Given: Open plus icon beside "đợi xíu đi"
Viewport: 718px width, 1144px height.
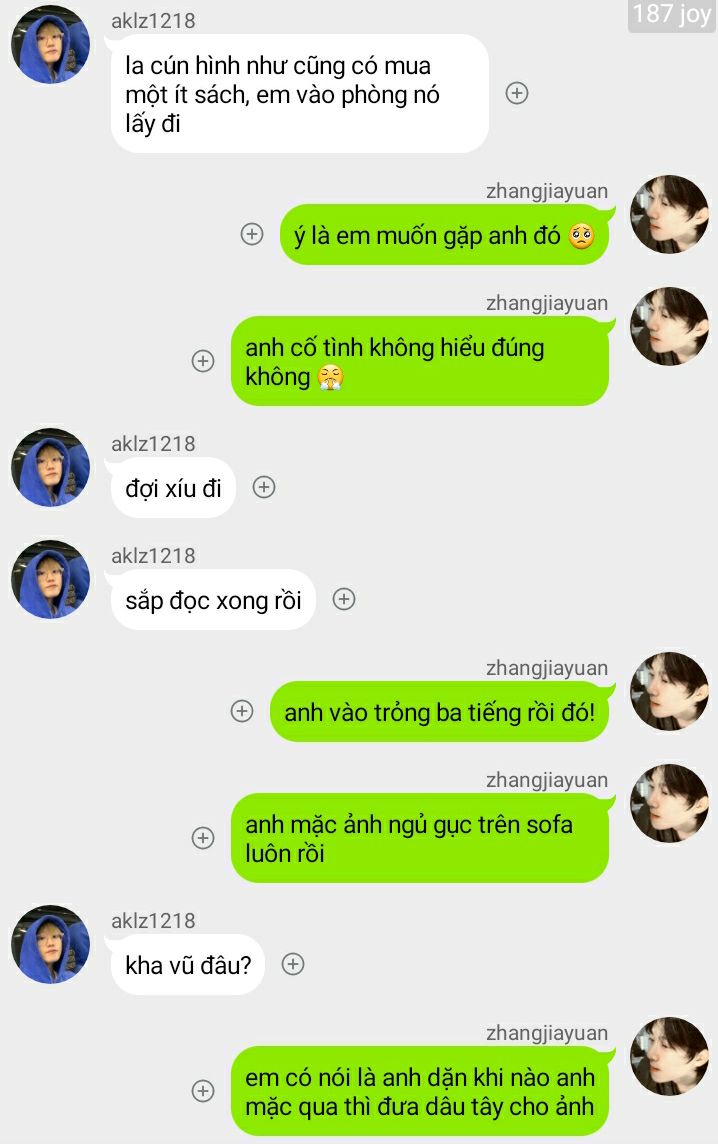Looking at the screenshot, I should [x=264, y=487].
